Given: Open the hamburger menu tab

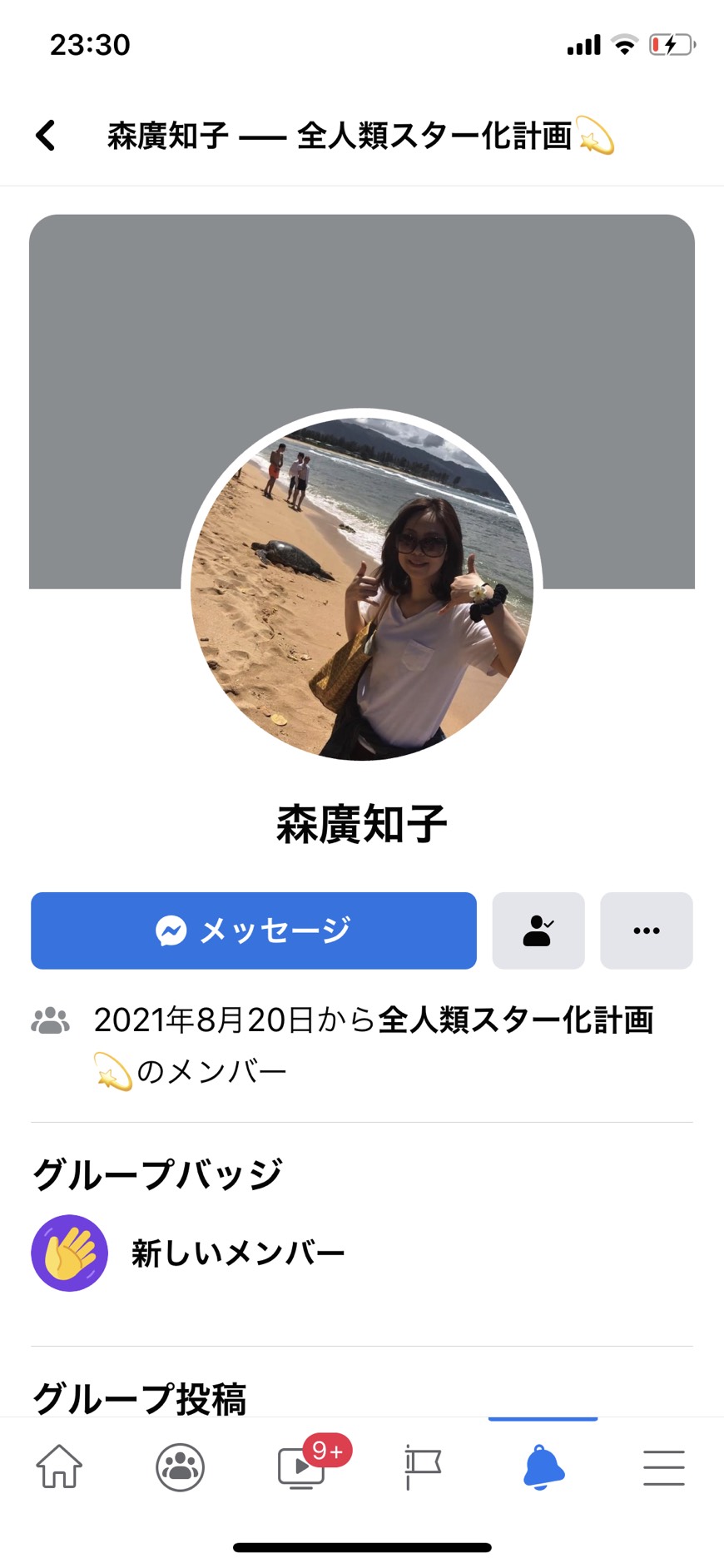Looking at the screenshot, I should (664, 1467).
